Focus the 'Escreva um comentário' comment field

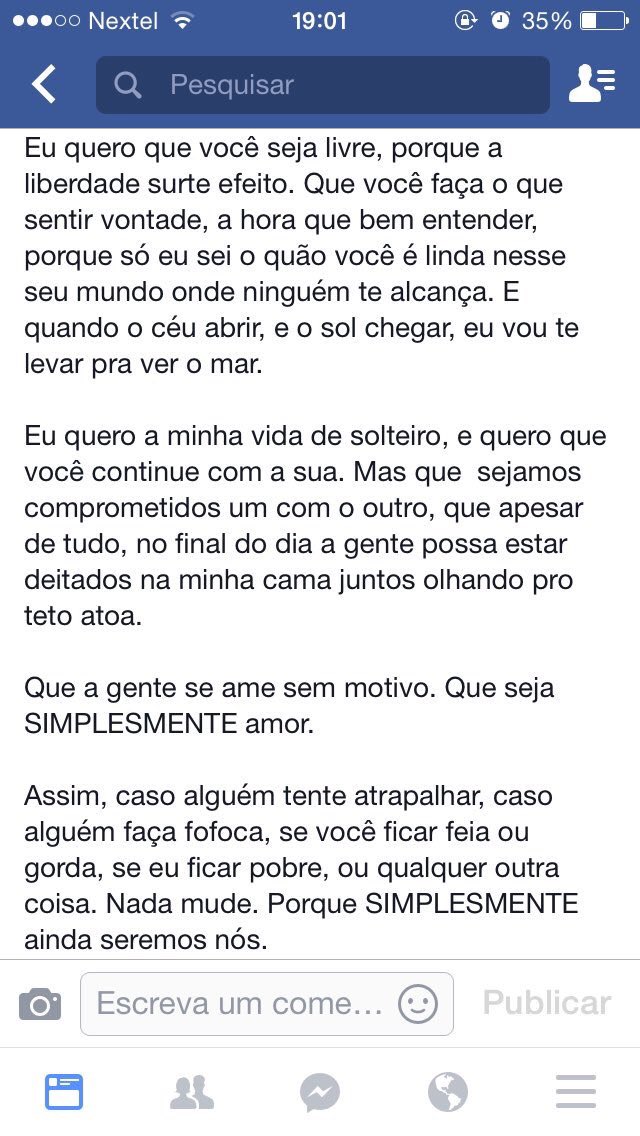pyautogui.click(x=267, y=1003)
